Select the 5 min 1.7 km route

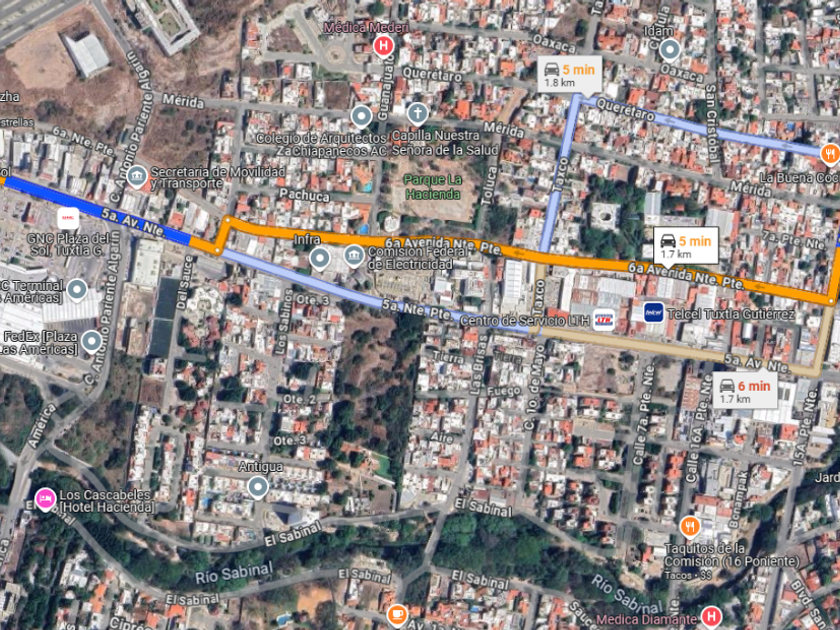click(686, 246)
